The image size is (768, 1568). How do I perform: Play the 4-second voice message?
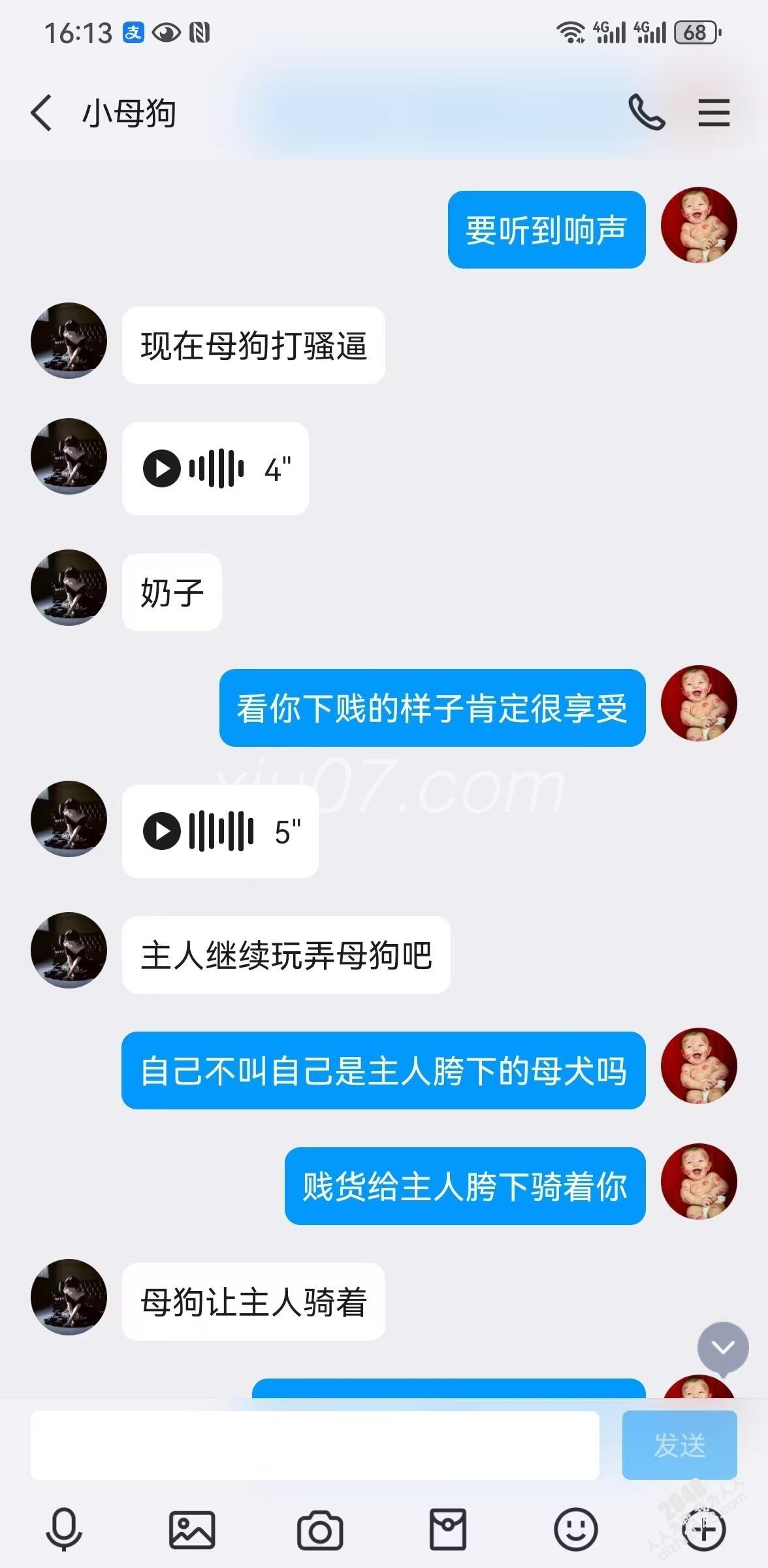162,468
